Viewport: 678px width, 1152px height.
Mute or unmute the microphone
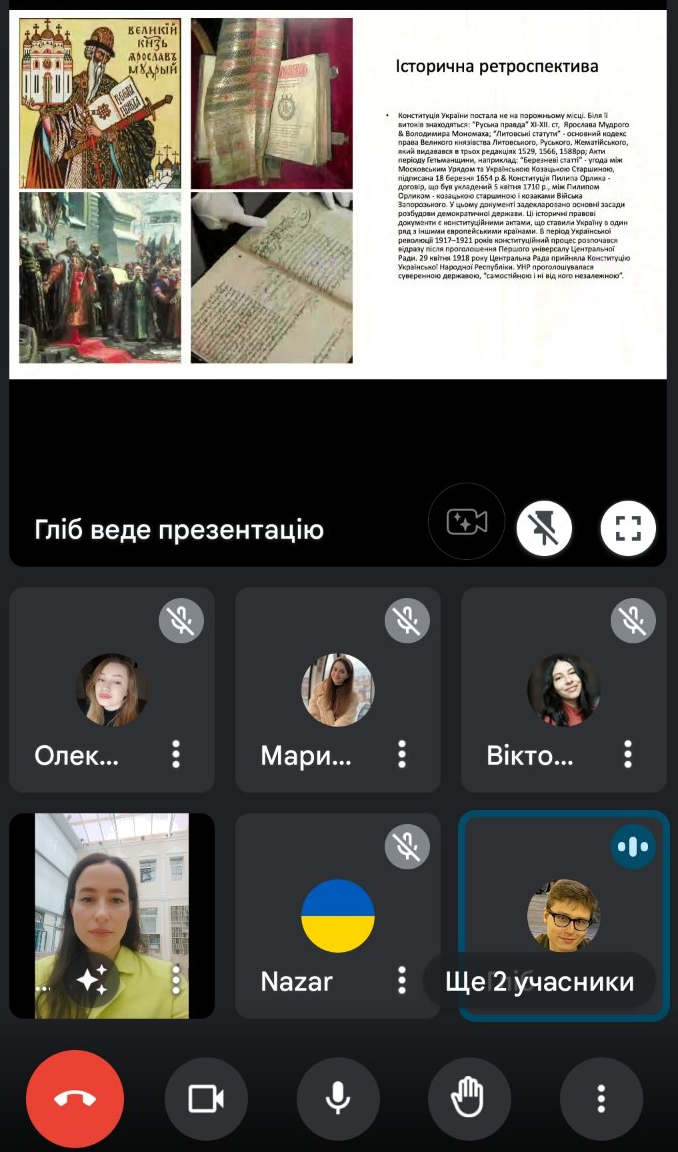coord(338,1099)
